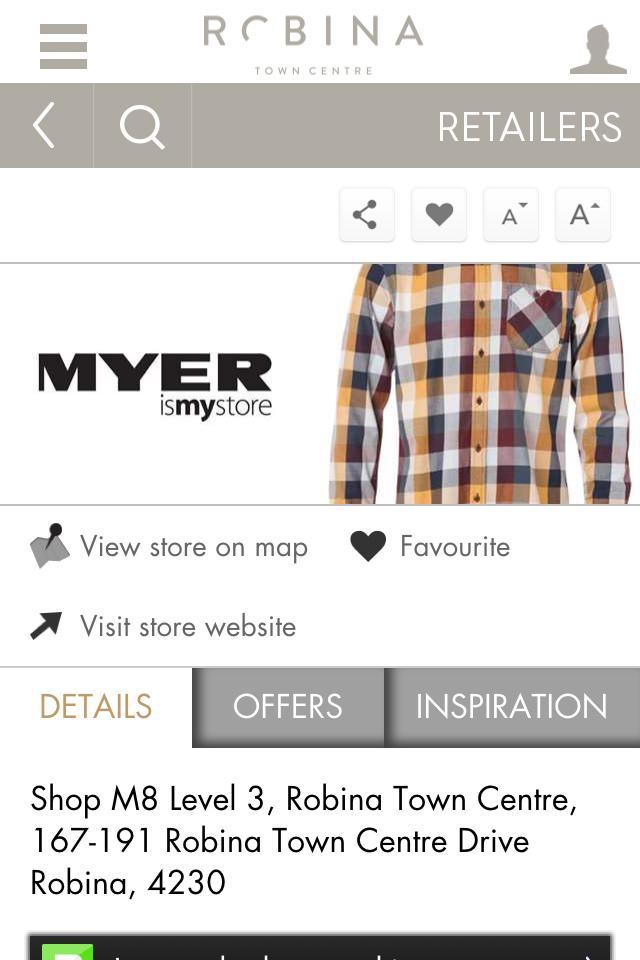View store on map

[170, 547]
